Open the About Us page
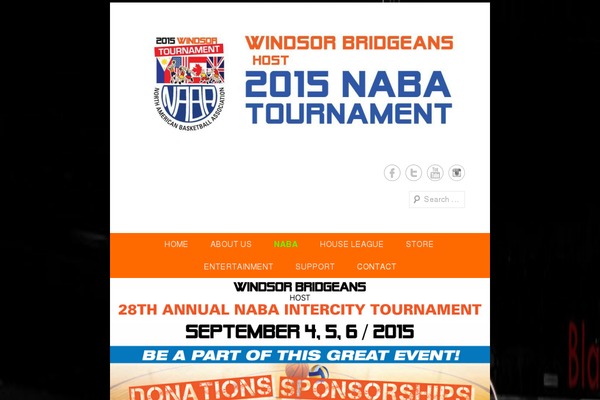Screen dimensions: 600x400 pyautogui.click(x=231, y=244)
